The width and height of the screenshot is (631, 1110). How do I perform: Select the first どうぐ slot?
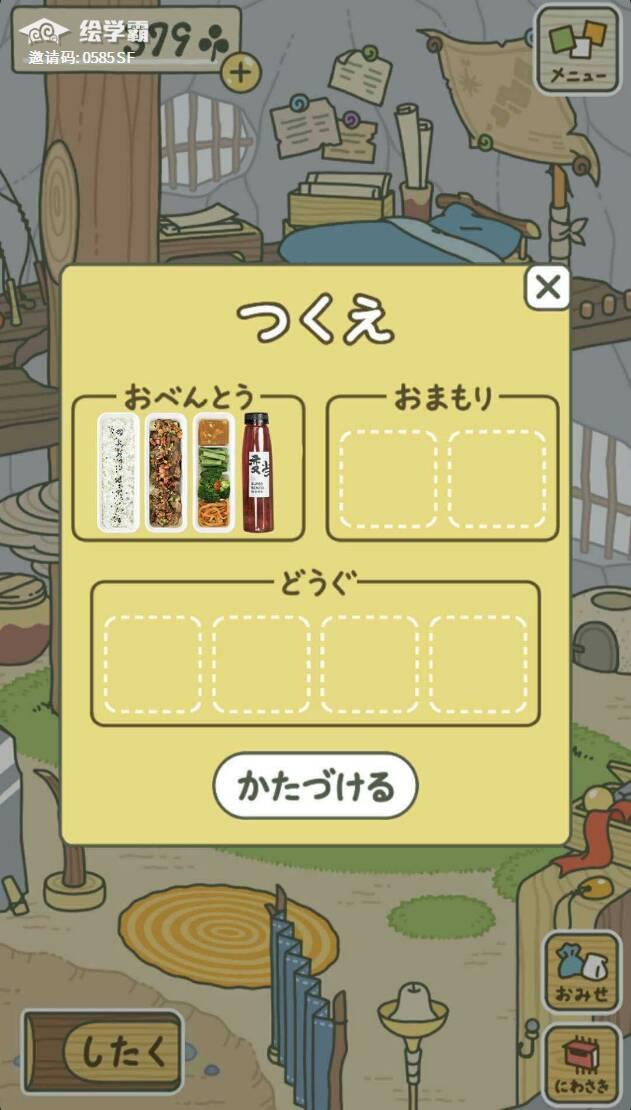click(153, 664)
